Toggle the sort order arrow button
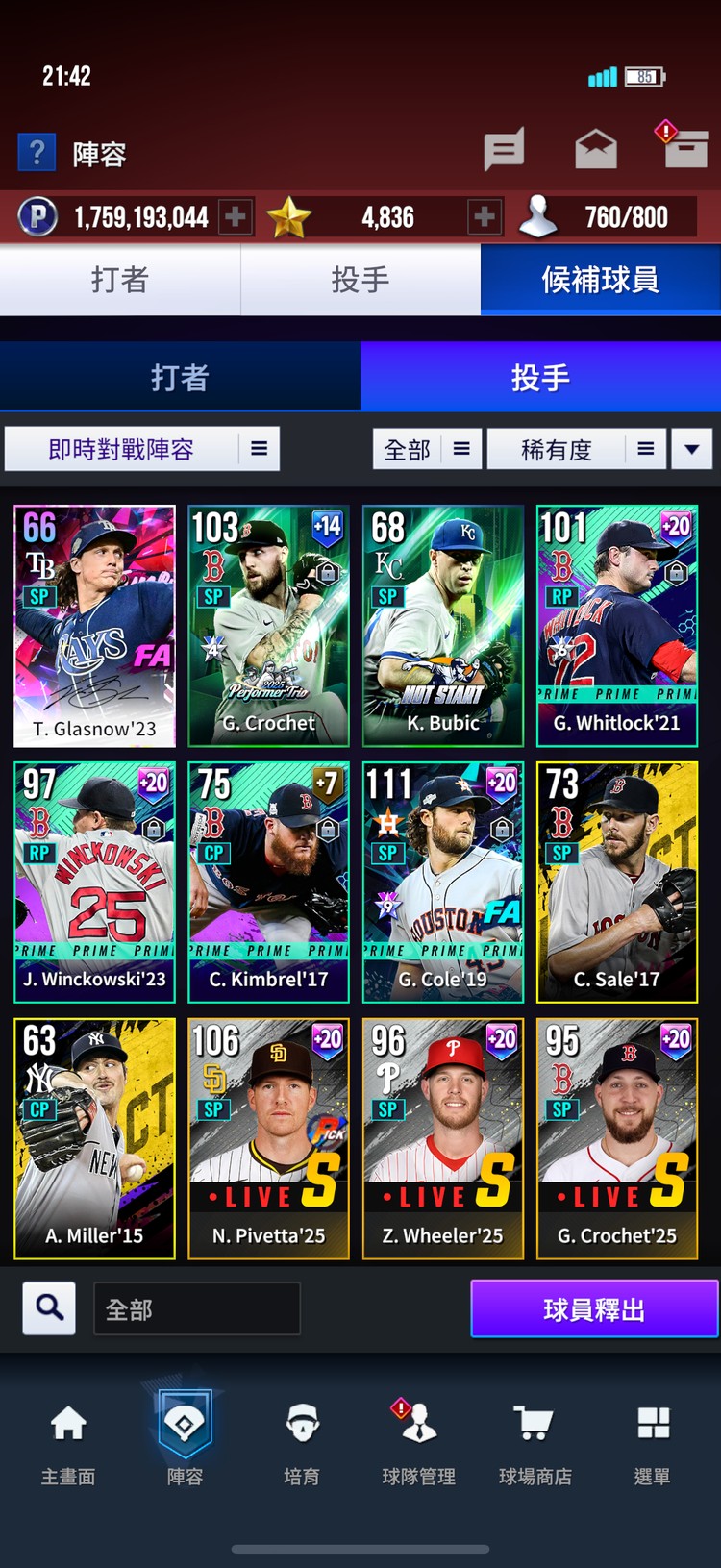This screenshot has width=721, height=1568. 691,449
